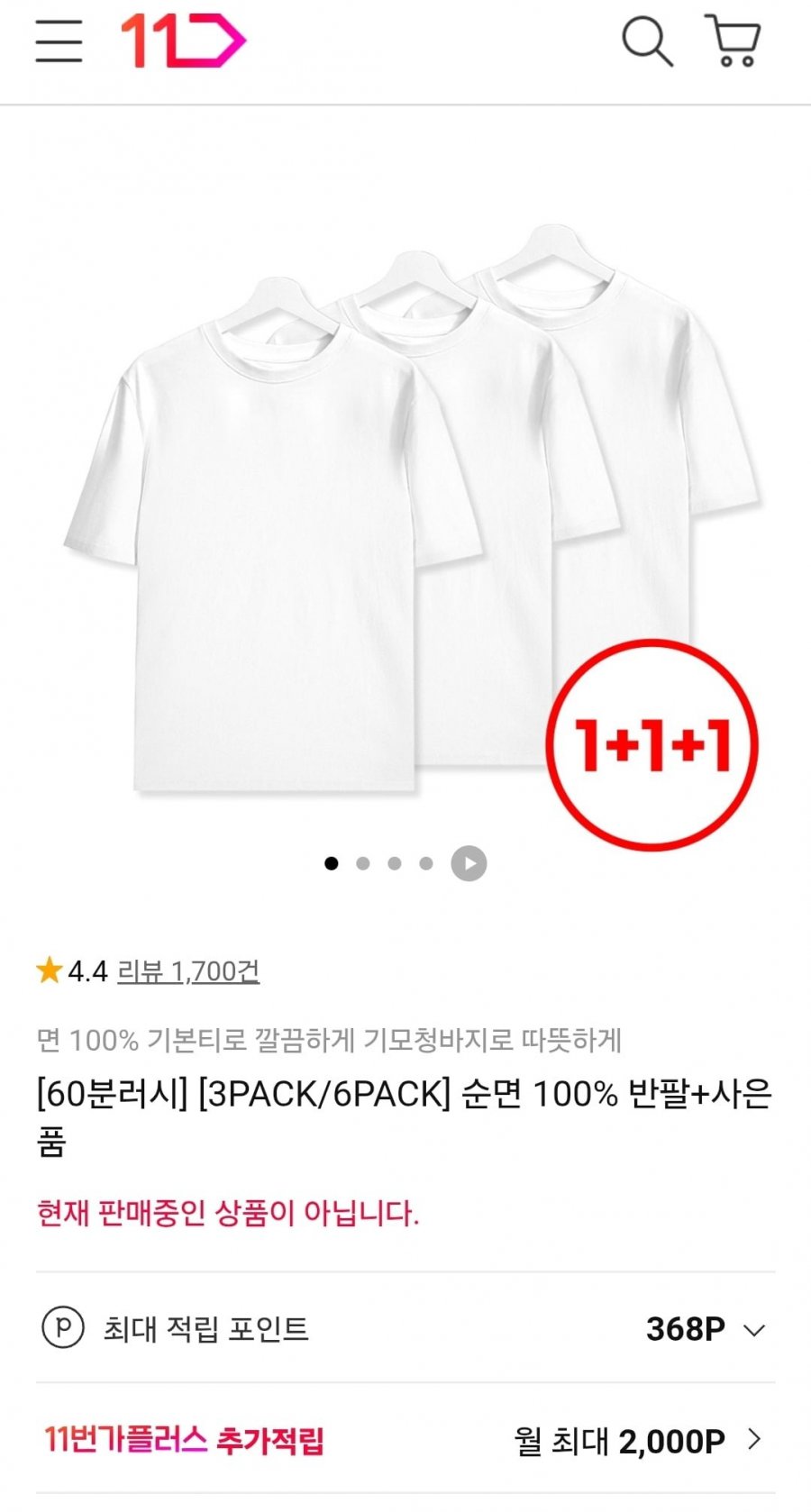
Task: Open the shopping cart
Action: pos(733,41)
